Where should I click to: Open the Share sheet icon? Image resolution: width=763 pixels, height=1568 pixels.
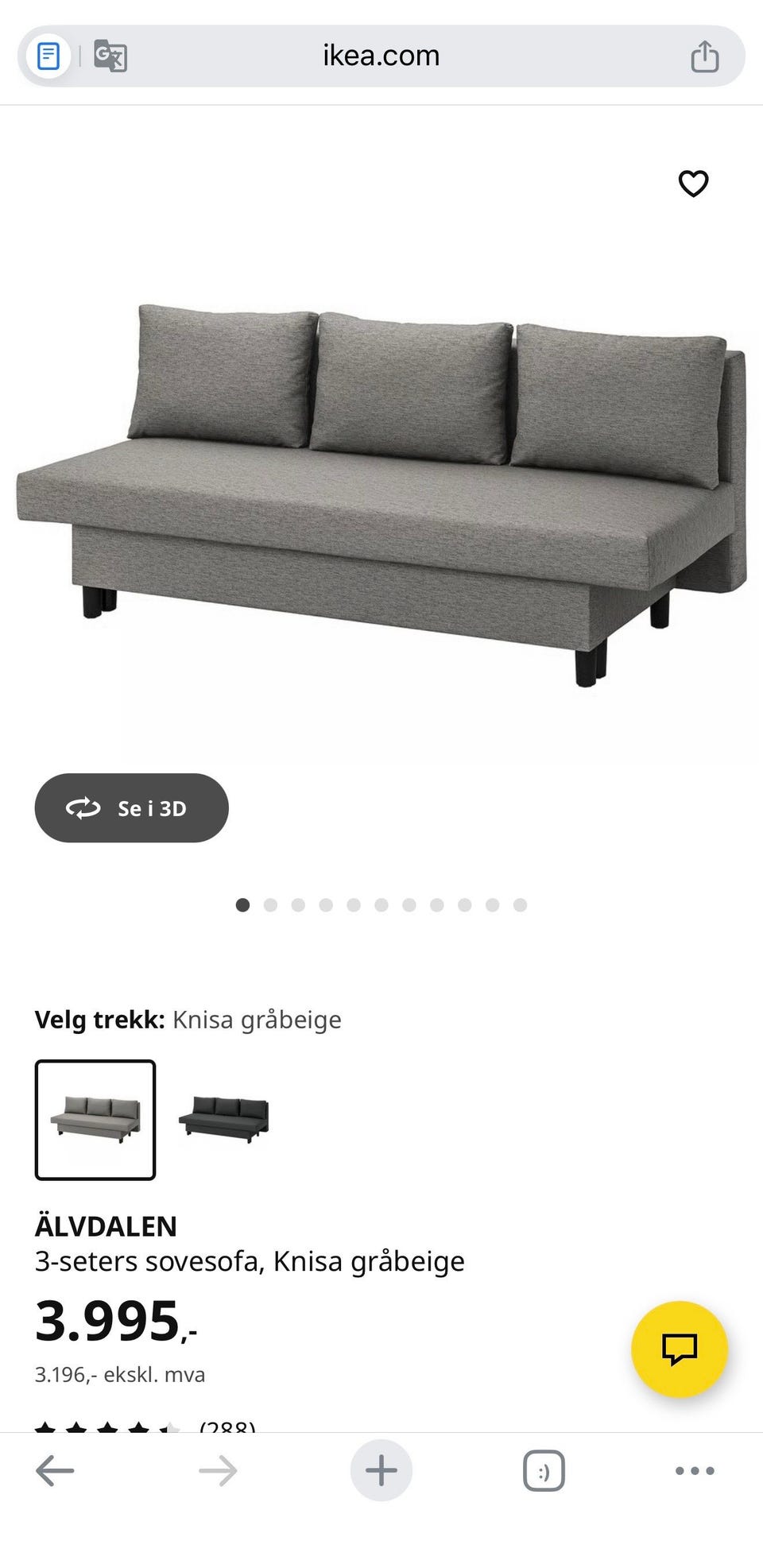pyautogui.click(x=703, y=54)
